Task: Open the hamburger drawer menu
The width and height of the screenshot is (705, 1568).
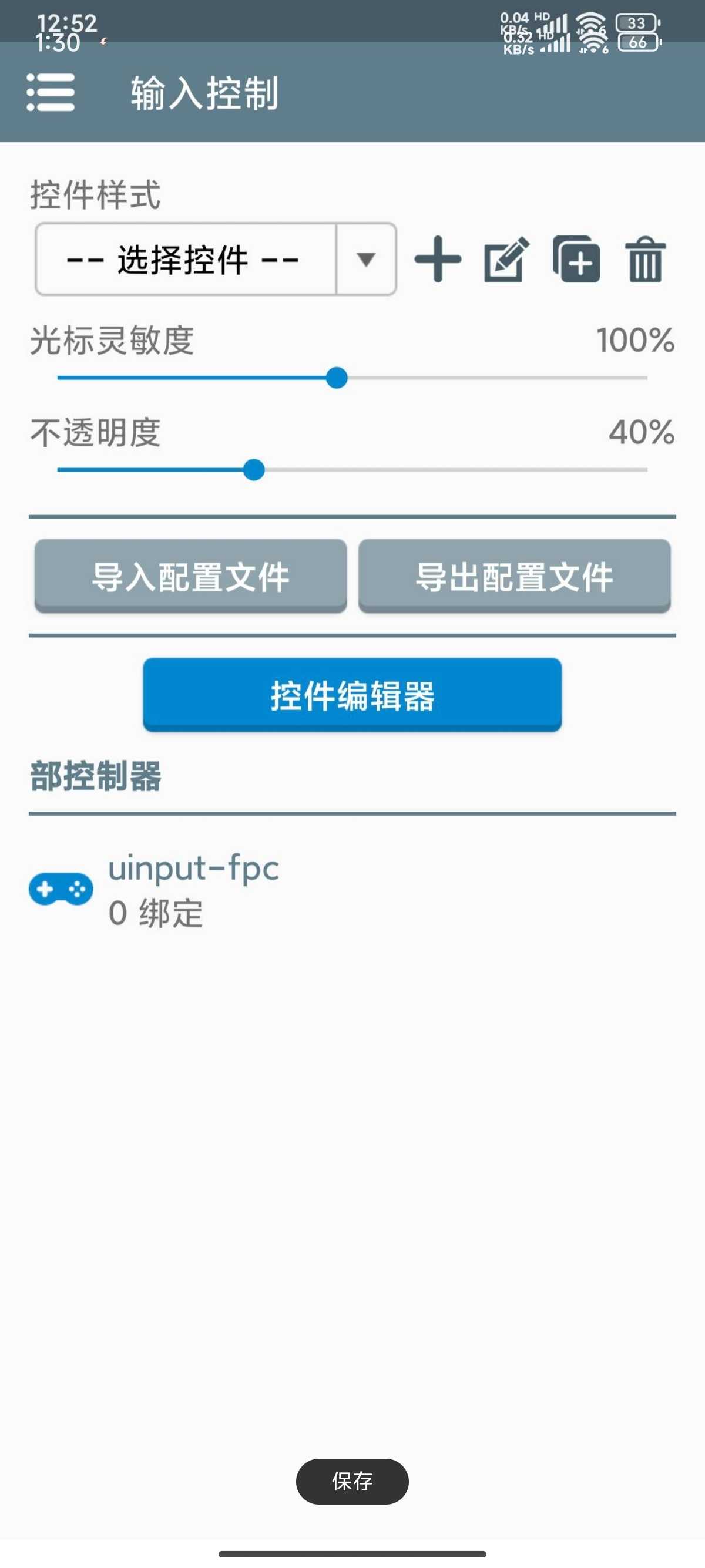Action: (51, 93)
